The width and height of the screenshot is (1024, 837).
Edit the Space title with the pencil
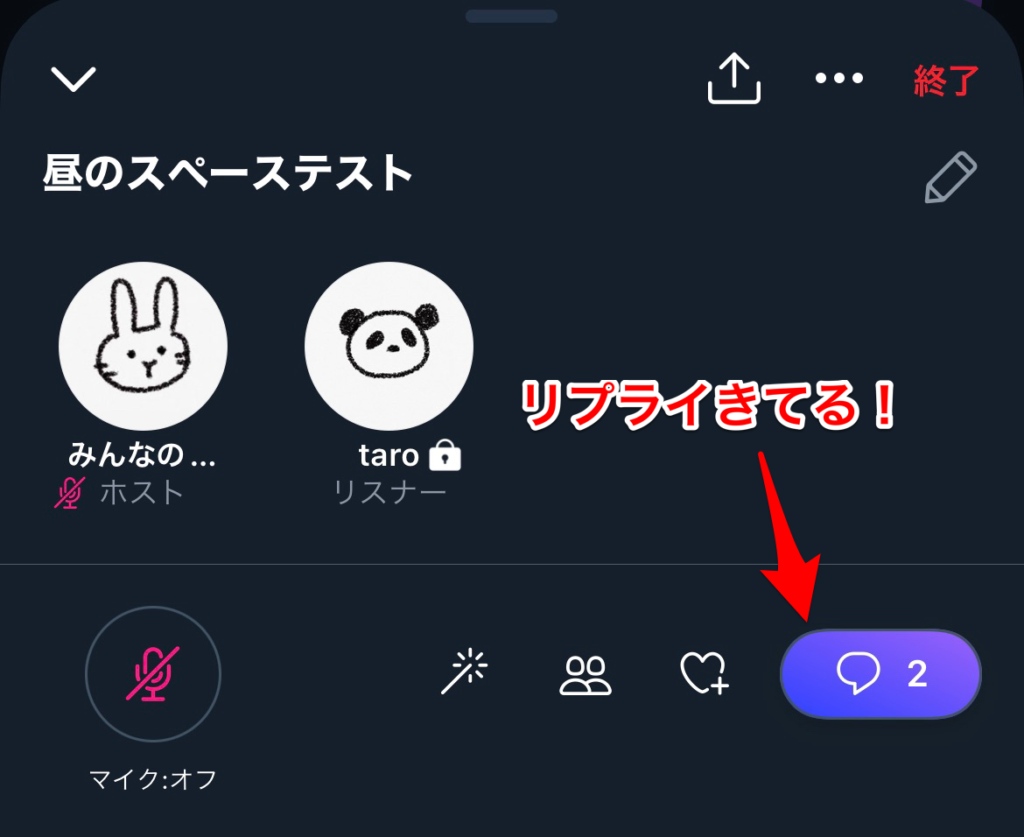click(x=949, y=178)
